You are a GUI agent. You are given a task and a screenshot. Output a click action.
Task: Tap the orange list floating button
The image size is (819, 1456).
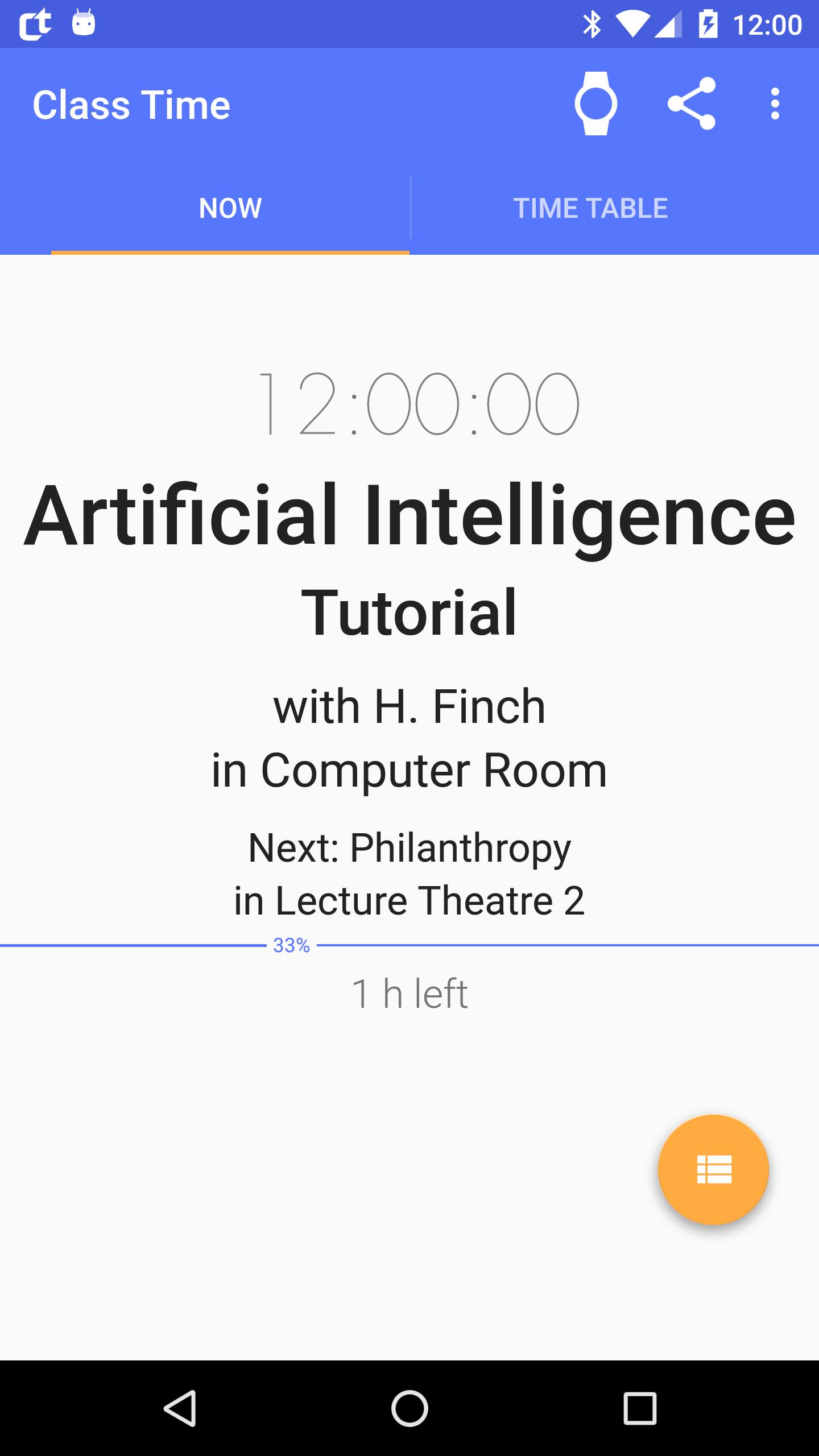coord(713,1169)
